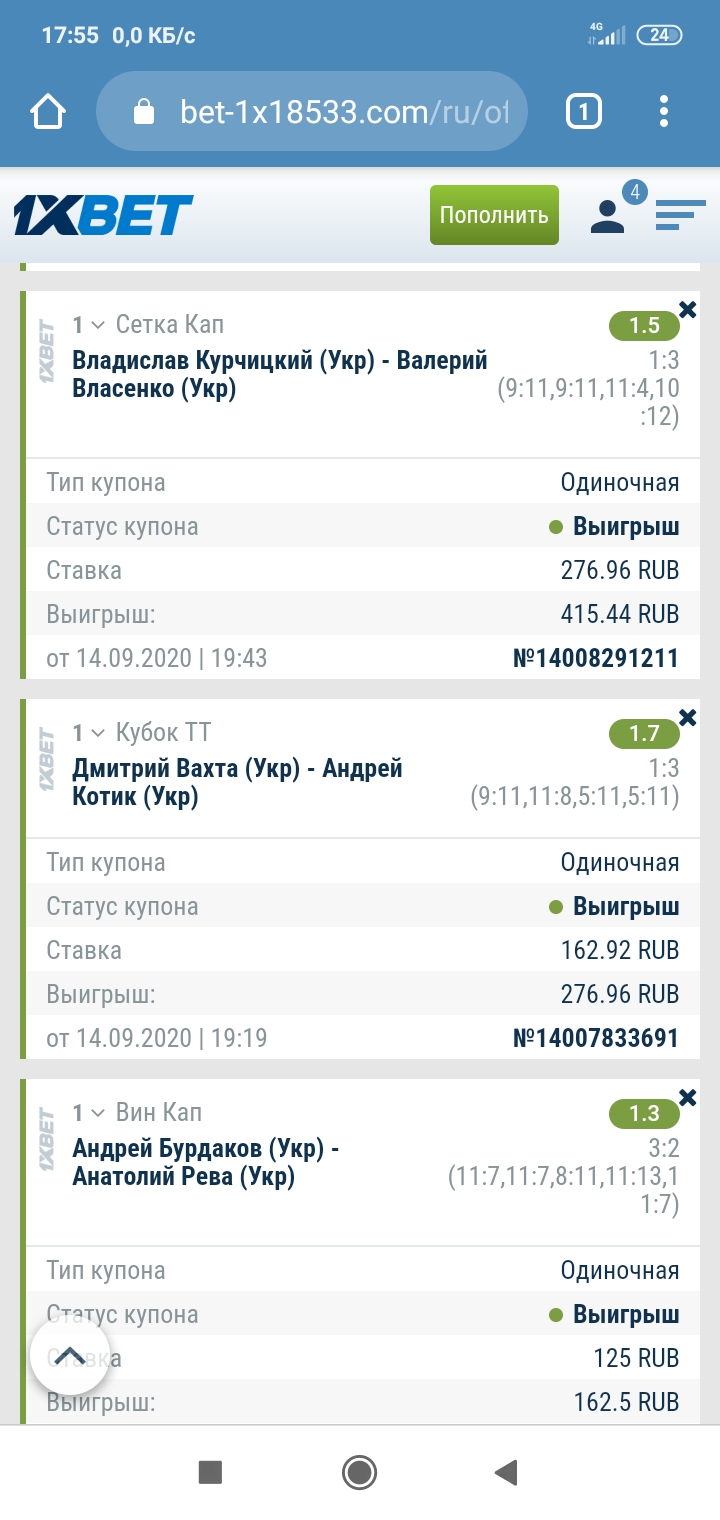This screenshot has width=720, height=1520.
Task: Open the 1xBet hamburger menu
Action: tap(680, 214)
